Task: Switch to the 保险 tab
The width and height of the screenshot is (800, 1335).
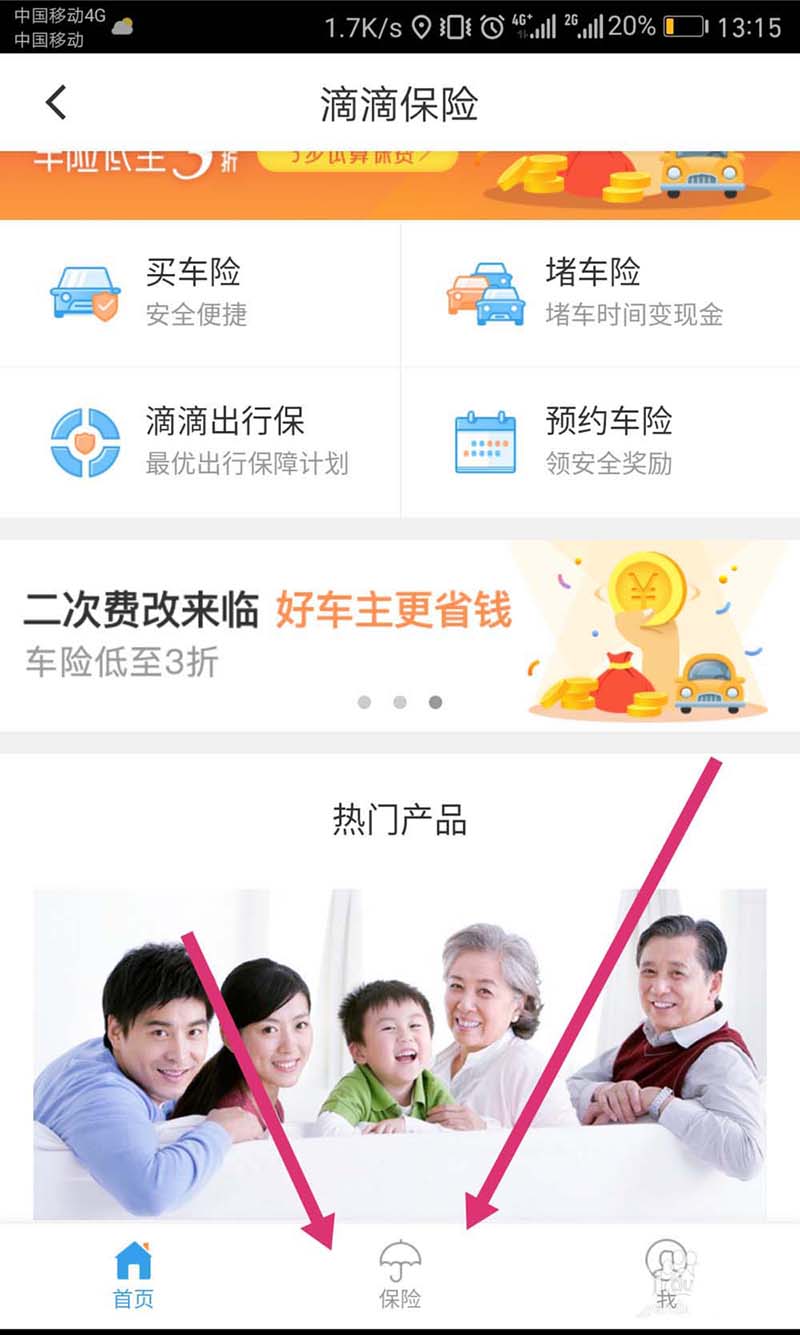Action: pos(400,1275)
